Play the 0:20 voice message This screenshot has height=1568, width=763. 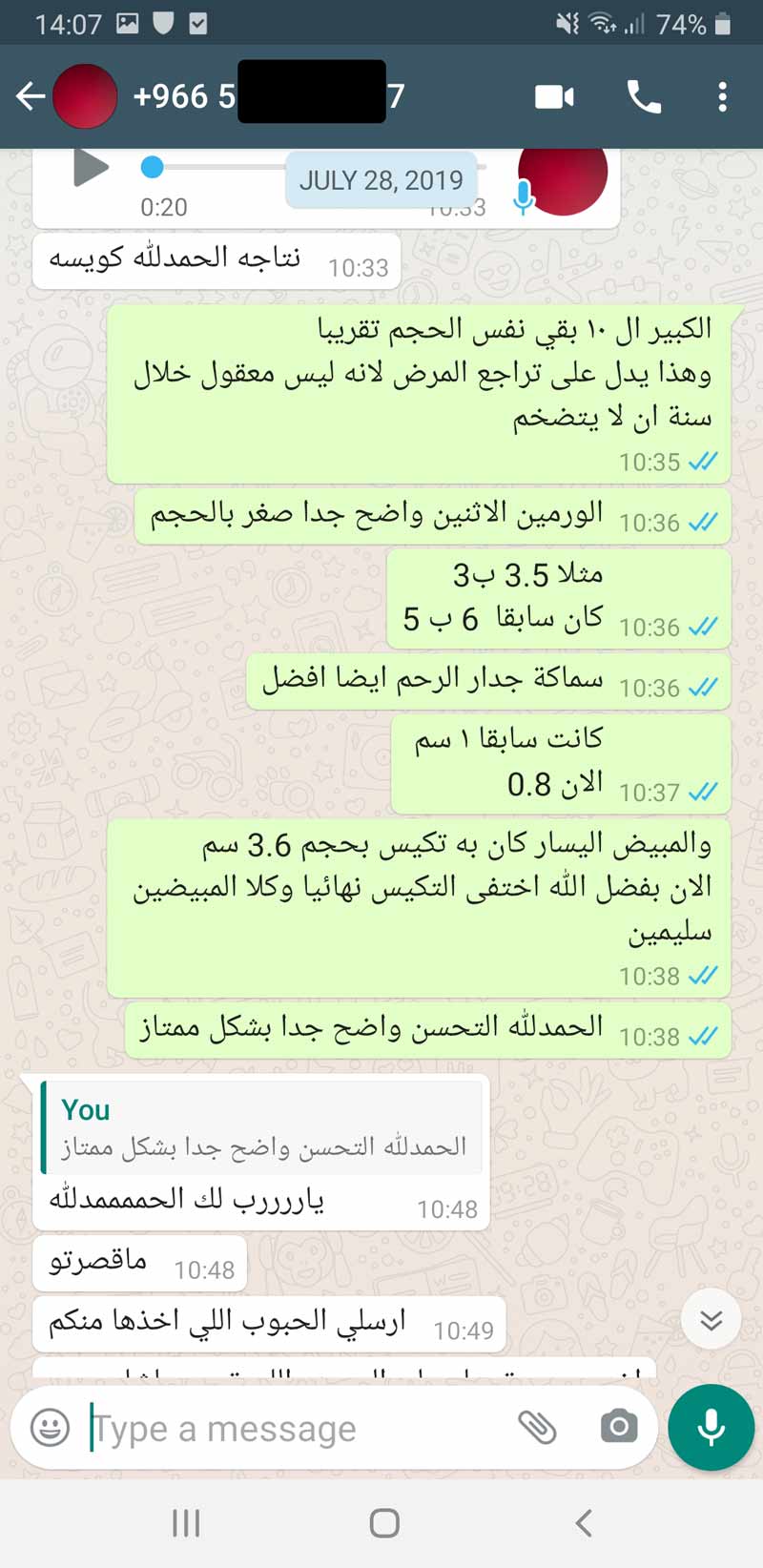click(92, 169)
